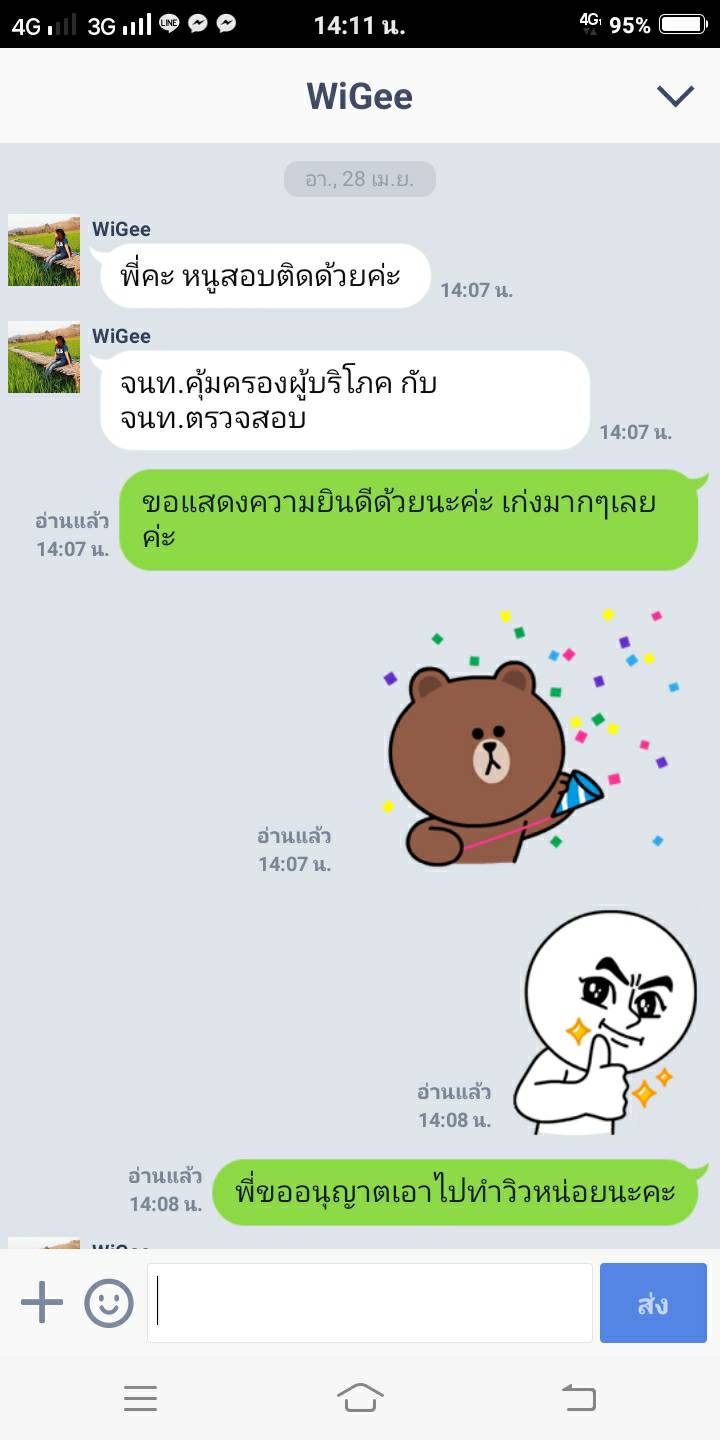This screenshot has width=720, height=1440.
Task: Open WiGee's profile photo on first message
Action: tap(44, 250)
